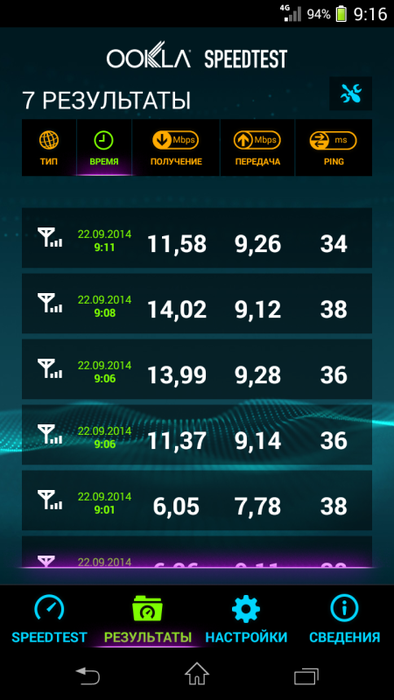The width and height of the screenshot is (394, 700).
Task: Sort results by ВРЕМЯ column
Action: (104, 147)
